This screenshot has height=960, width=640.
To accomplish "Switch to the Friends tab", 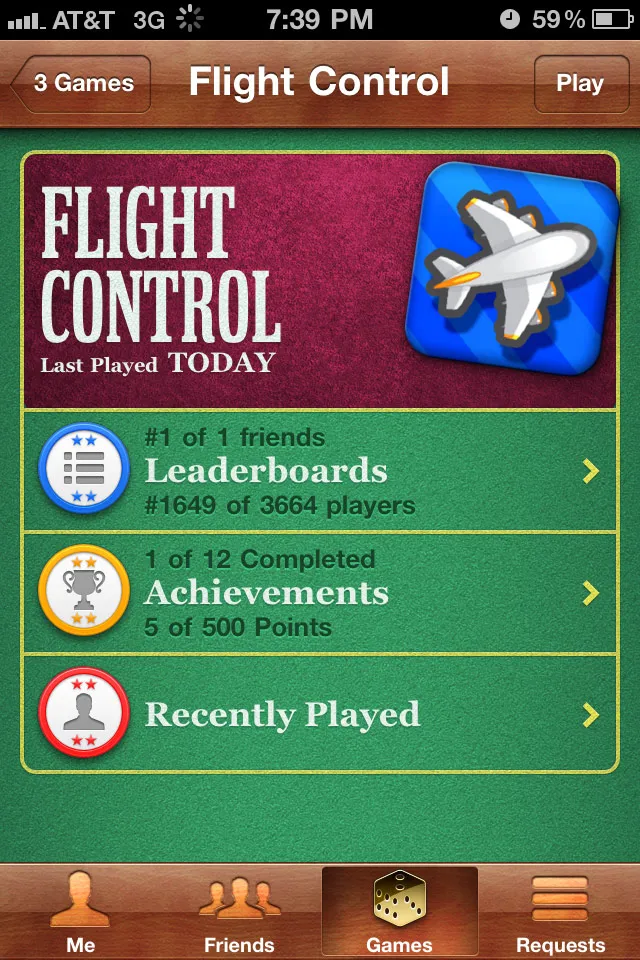I will tap(239, 912).
